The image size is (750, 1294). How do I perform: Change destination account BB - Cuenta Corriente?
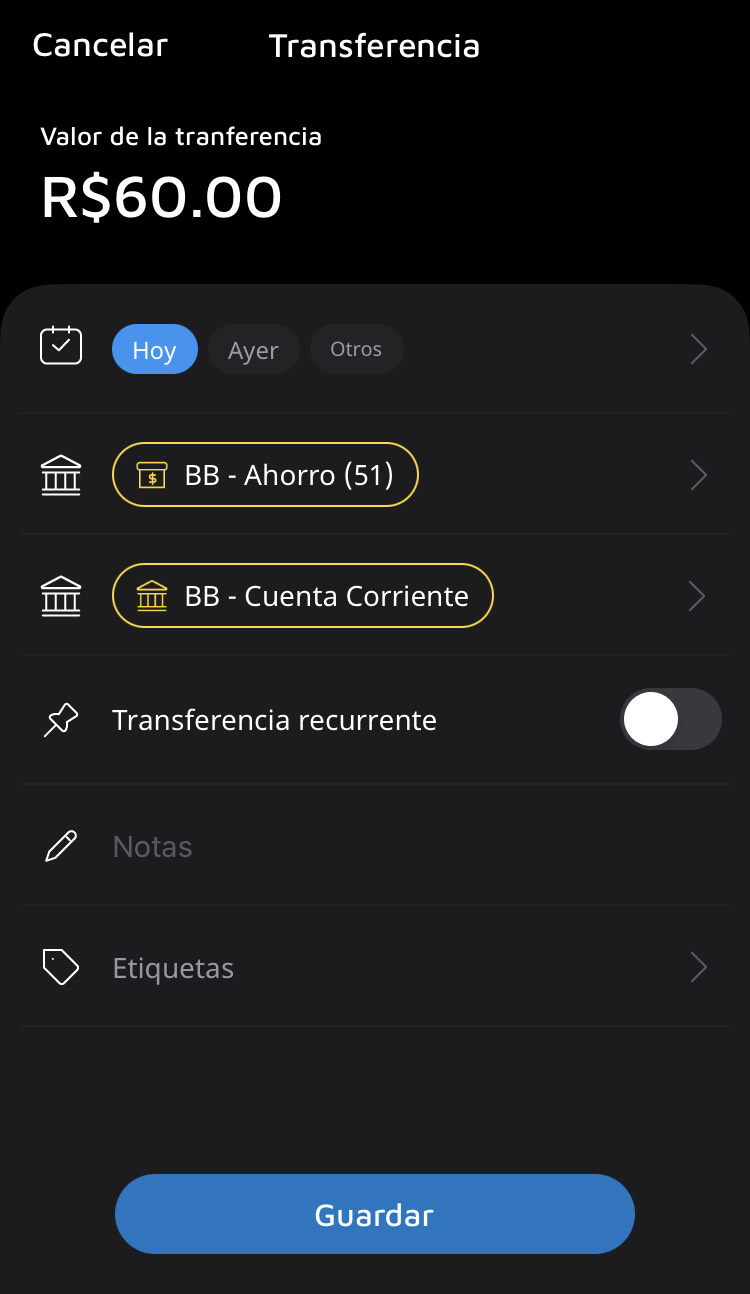click(x=303, y=596)
